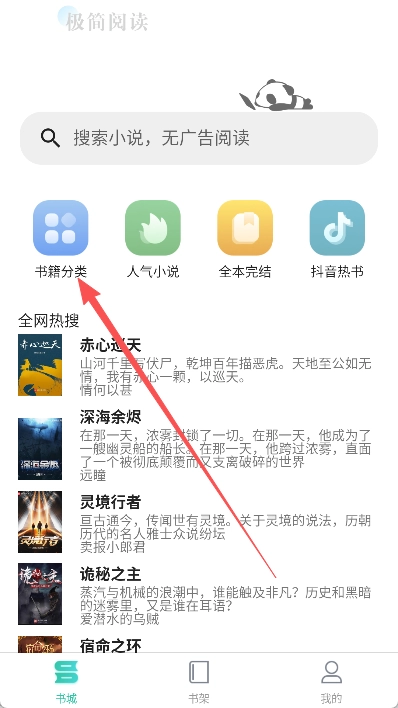Open 书籍分类 book categories
This screenshot has width=398, height=708.
pos(61,239)
